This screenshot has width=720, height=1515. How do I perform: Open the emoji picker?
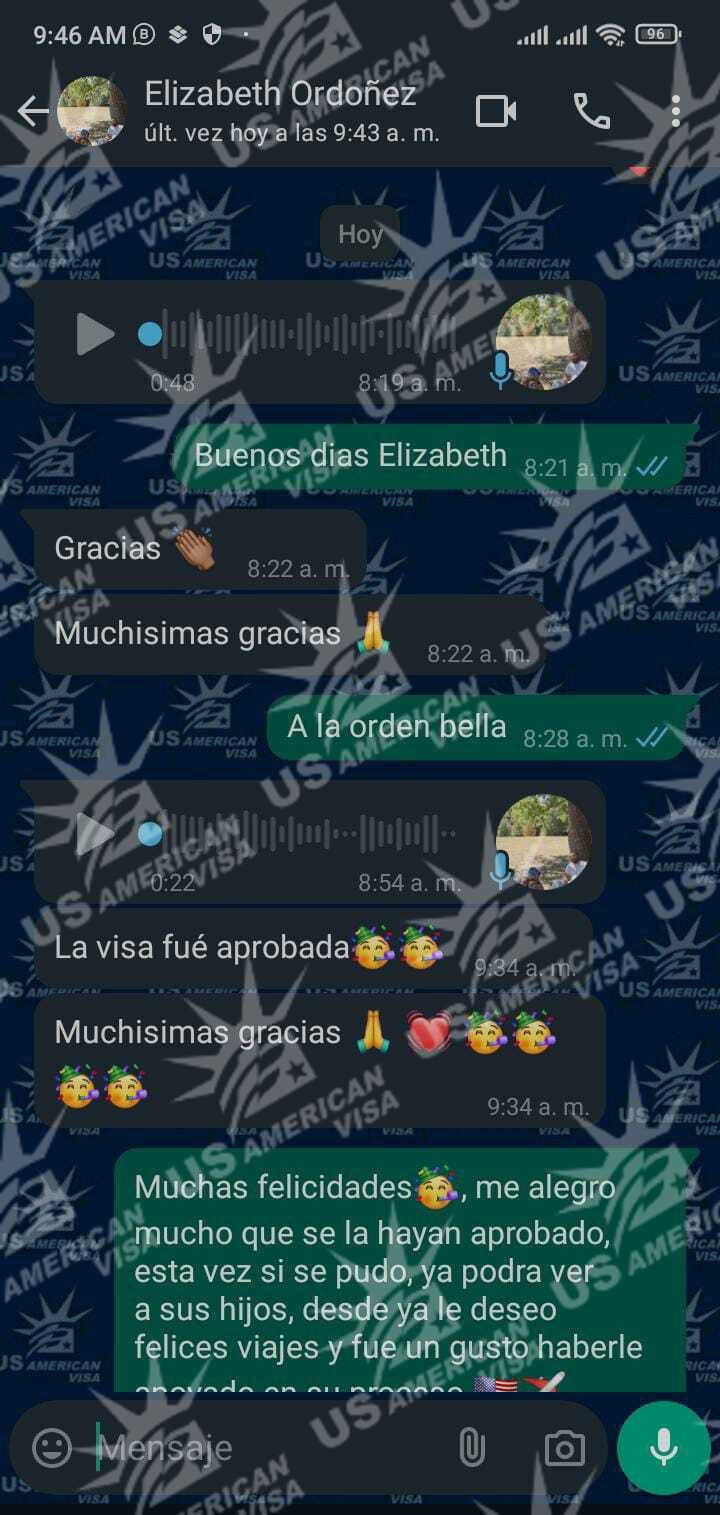tap(52, 1447)
